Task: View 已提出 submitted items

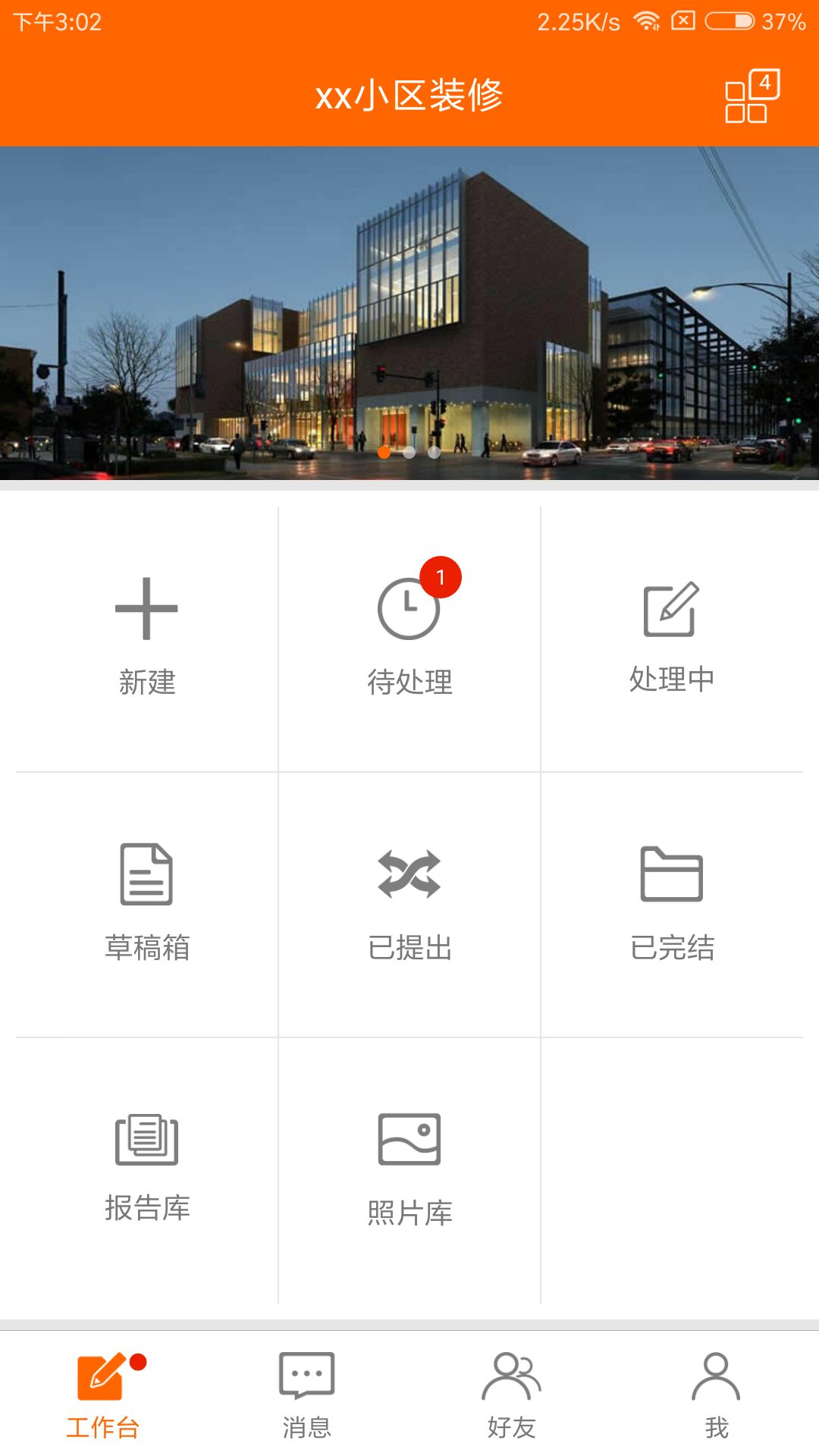Action: [x=409, y=905]
